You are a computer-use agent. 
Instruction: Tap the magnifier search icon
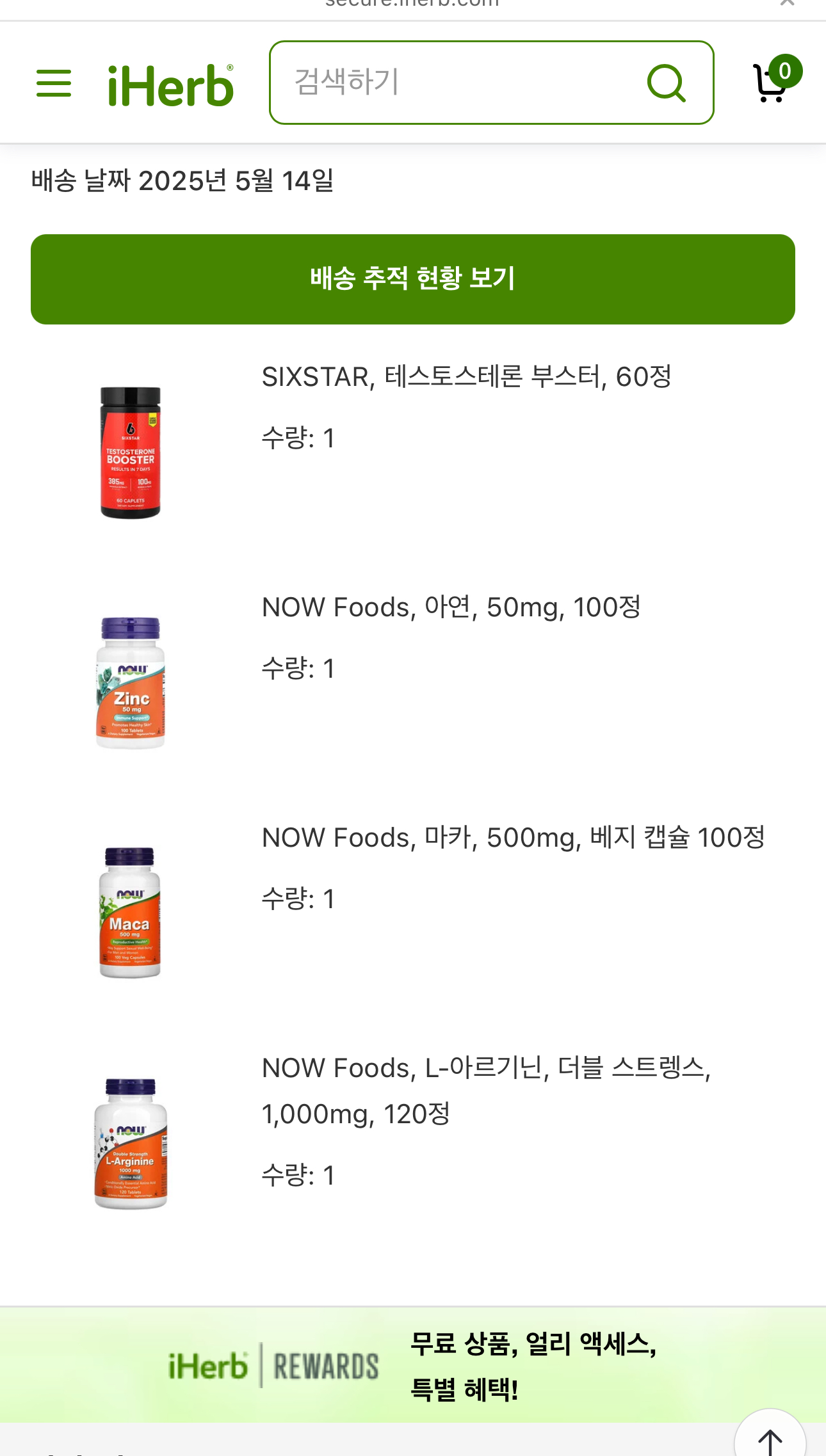click(667, 83)
